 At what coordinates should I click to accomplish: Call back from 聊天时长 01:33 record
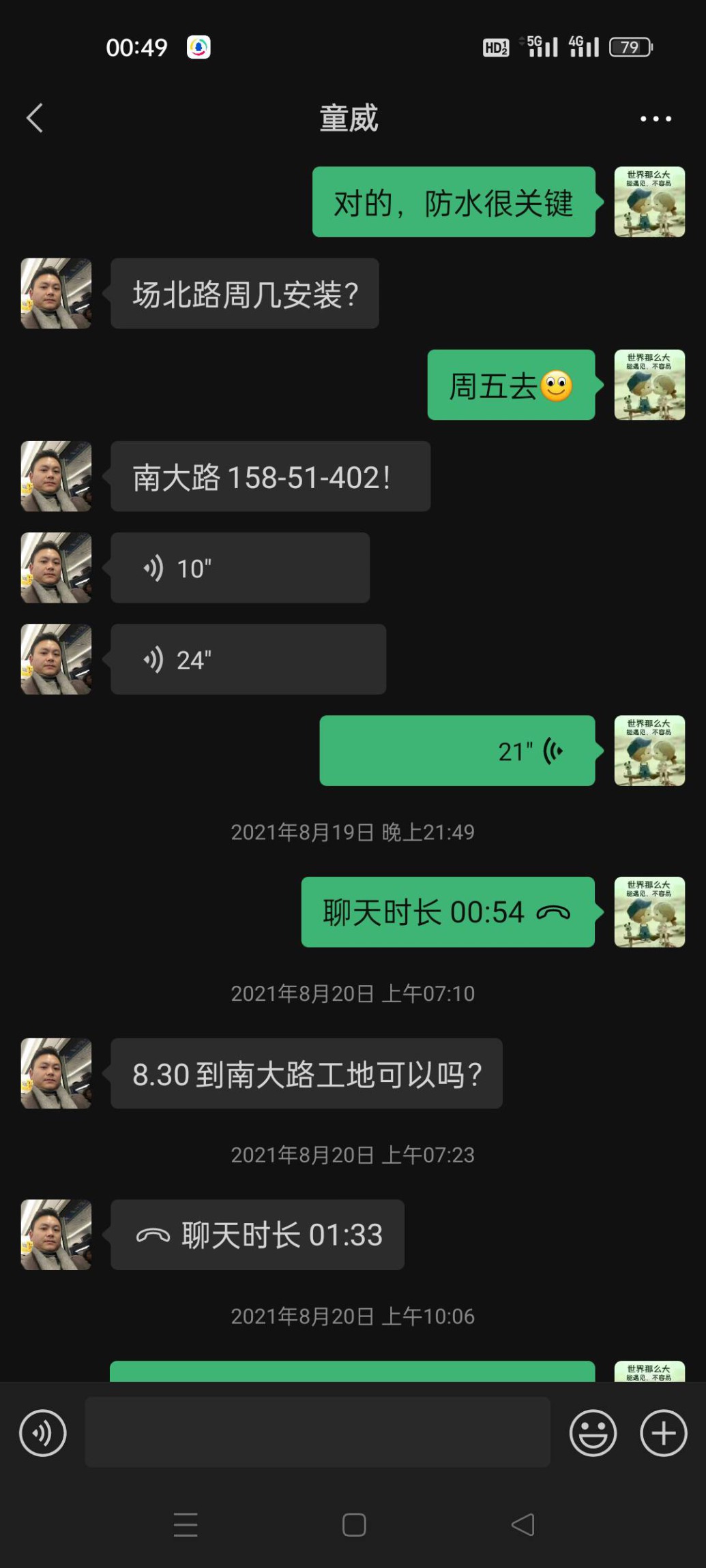[257, 1235]
